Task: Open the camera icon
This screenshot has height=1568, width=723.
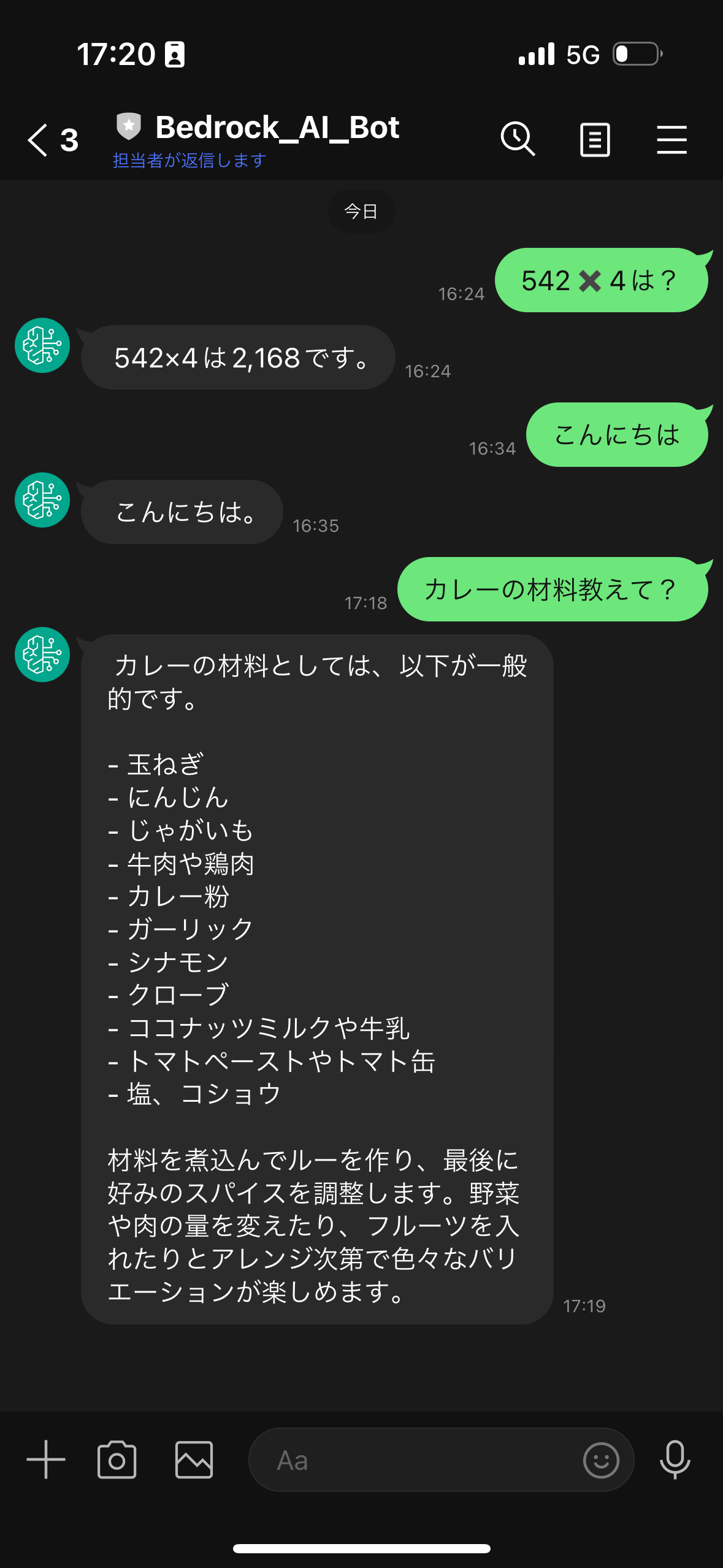Action: click(118, 1461)
